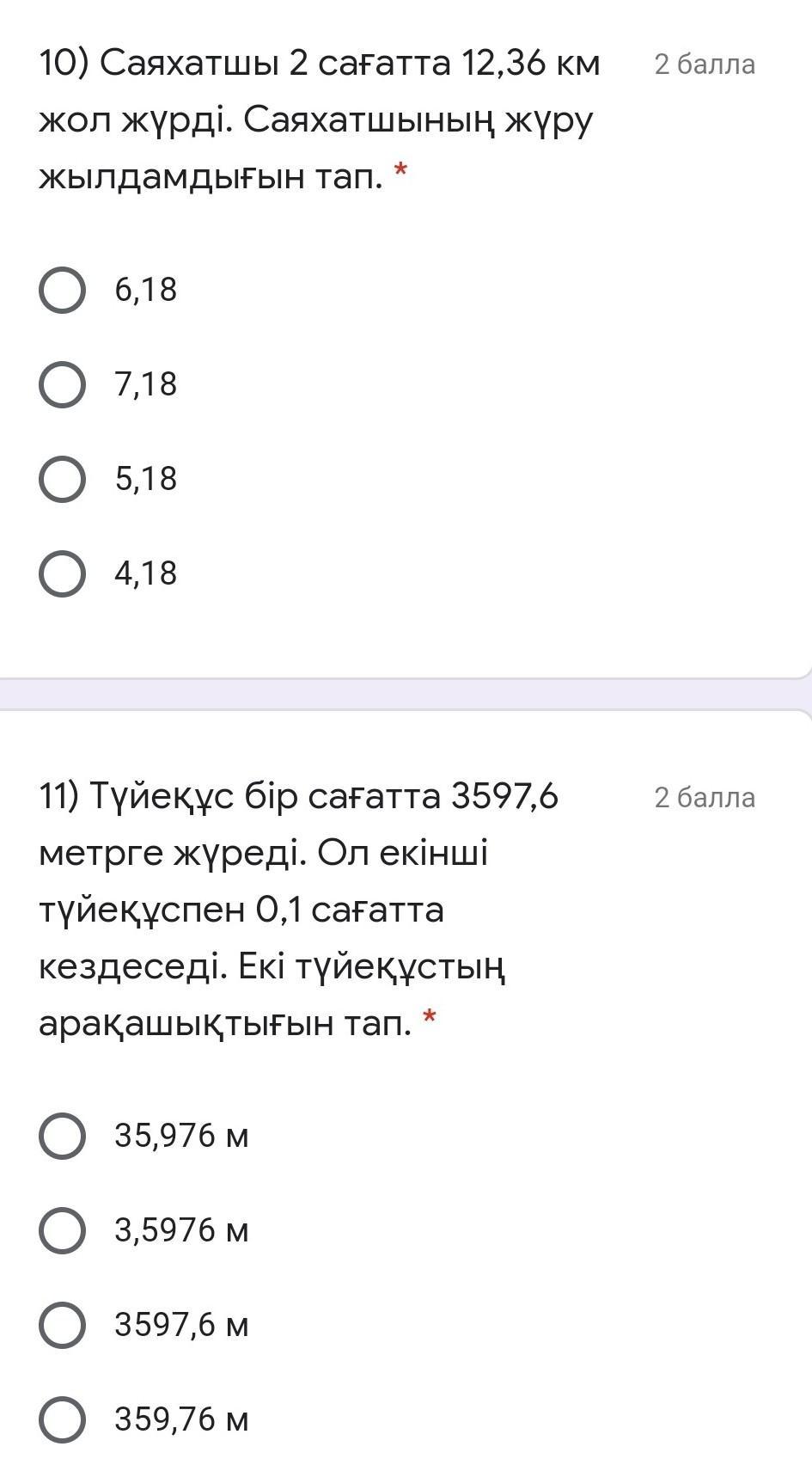Pick 5,18 as the answer
This screenshot has height=1465, width=812.
[x=62, y=479]
